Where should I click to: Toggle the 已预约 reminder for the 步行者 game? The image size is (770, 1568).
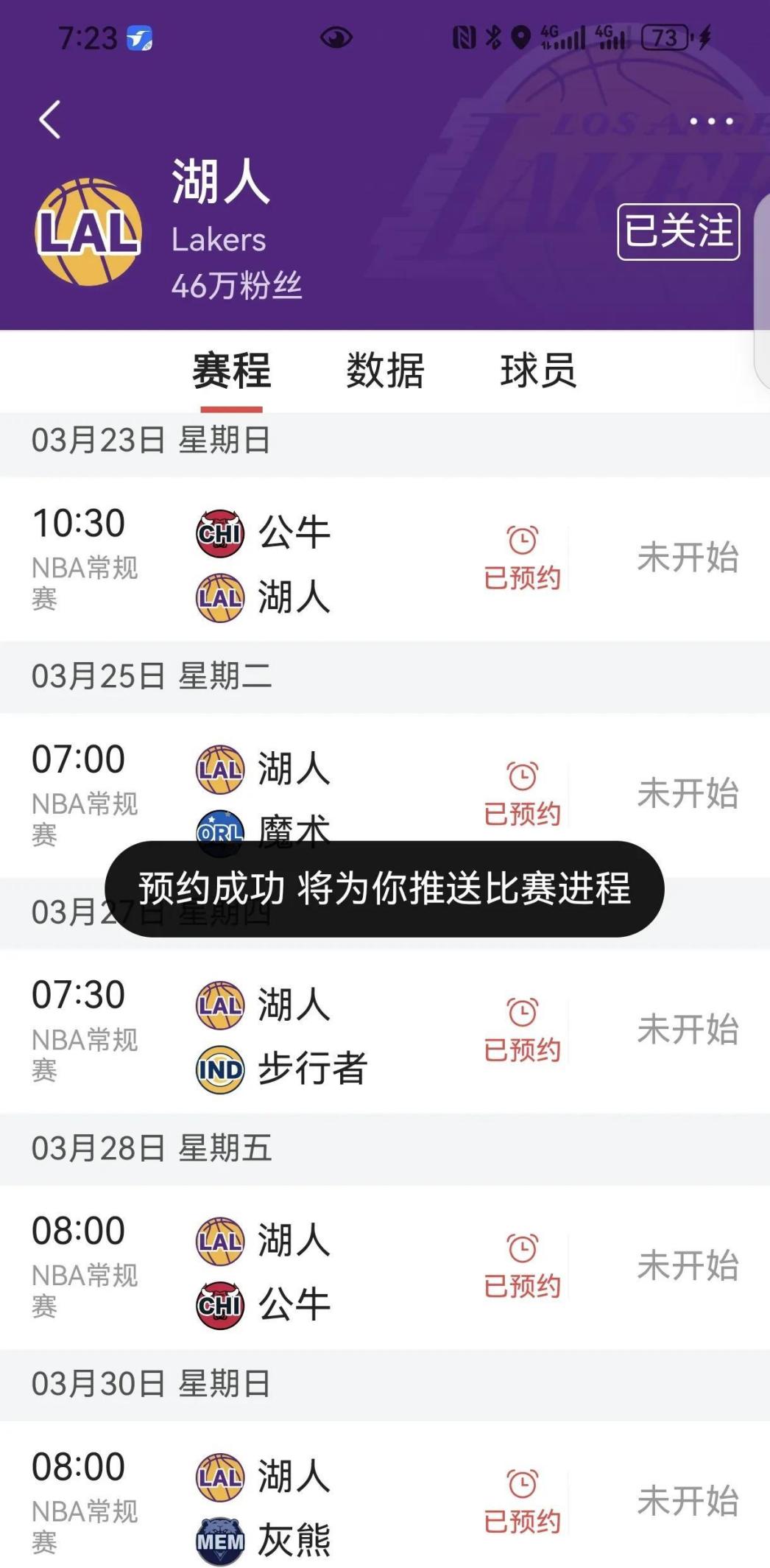point(522,1030)
